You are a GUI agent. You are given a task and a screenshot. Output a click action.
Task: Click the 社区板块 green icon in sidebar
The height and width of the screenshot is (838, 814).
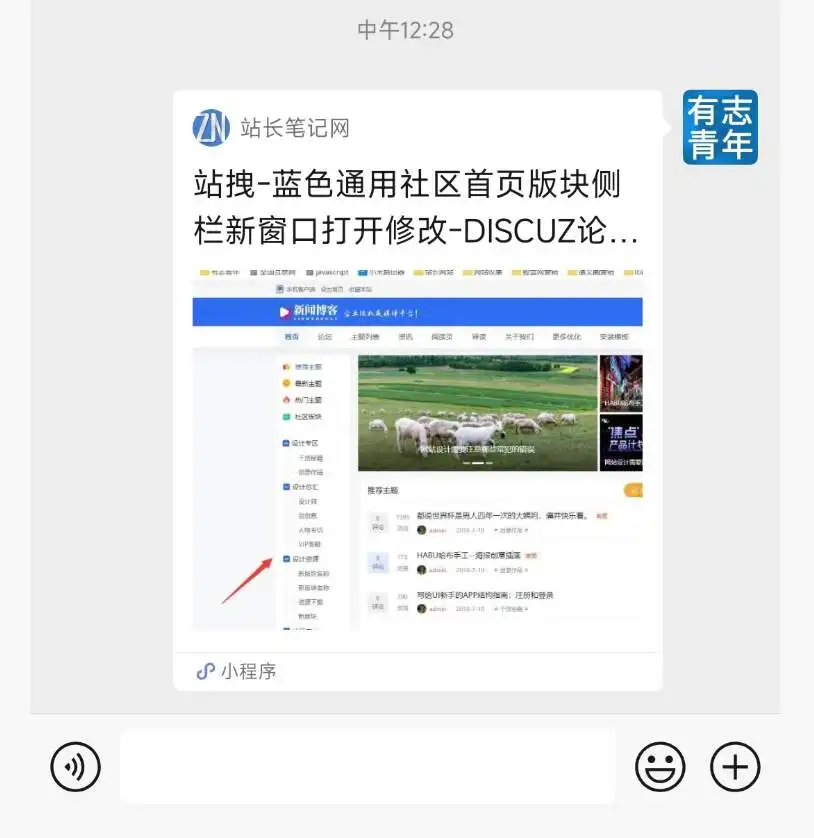[x=287, y=415]
